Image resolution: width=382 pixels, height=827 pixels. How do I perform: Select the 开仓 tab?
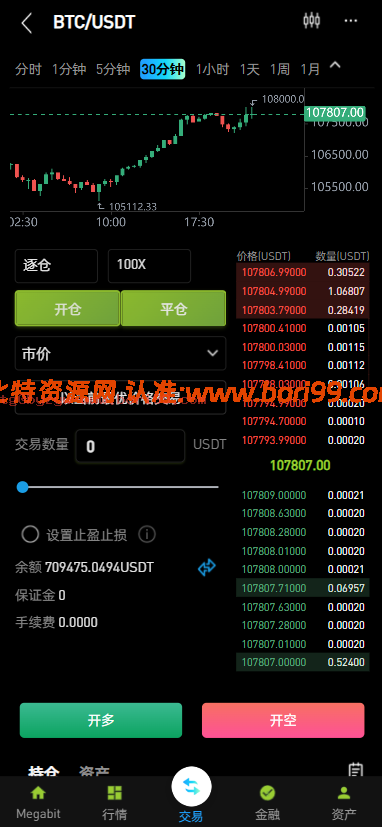[68, 309]
